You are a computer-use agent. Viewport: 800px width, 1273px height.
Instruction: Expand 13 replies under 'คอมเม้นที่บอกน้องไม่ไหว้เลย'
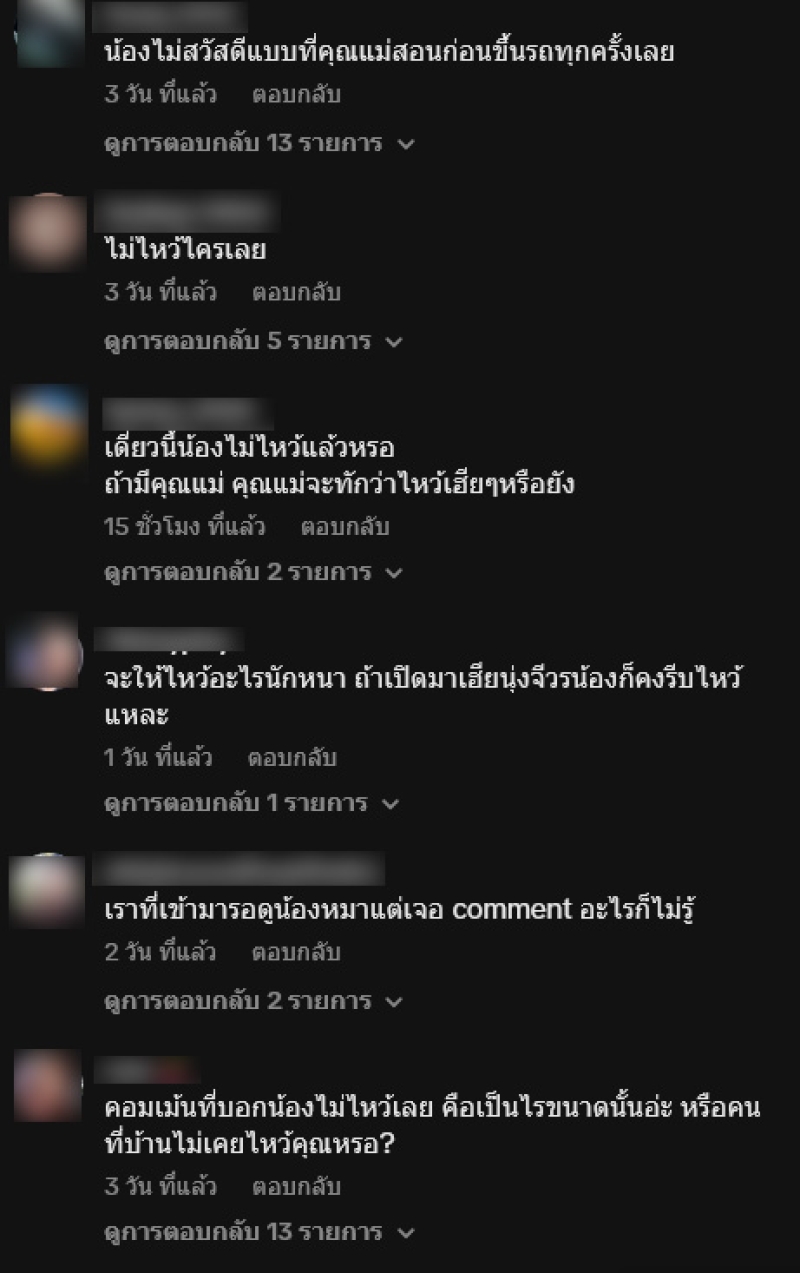[258, 1233]
